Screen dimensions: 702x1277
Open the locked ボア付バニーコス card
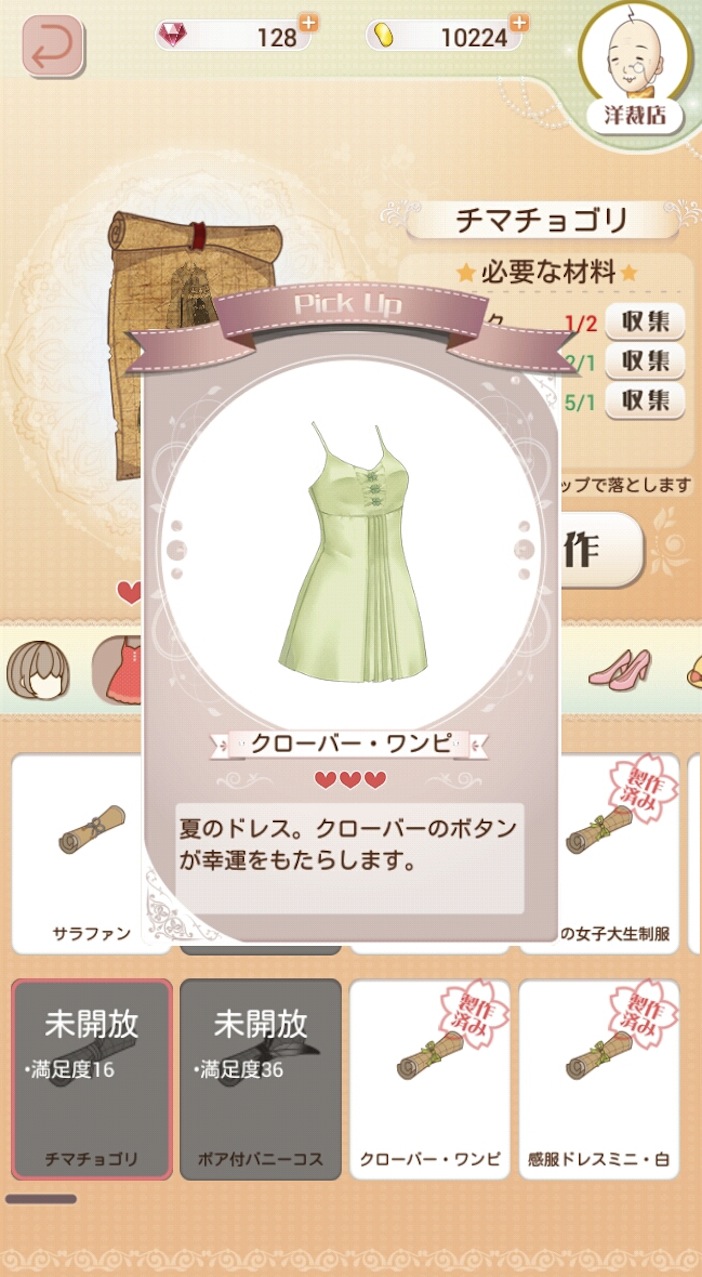coord(260,1078)
